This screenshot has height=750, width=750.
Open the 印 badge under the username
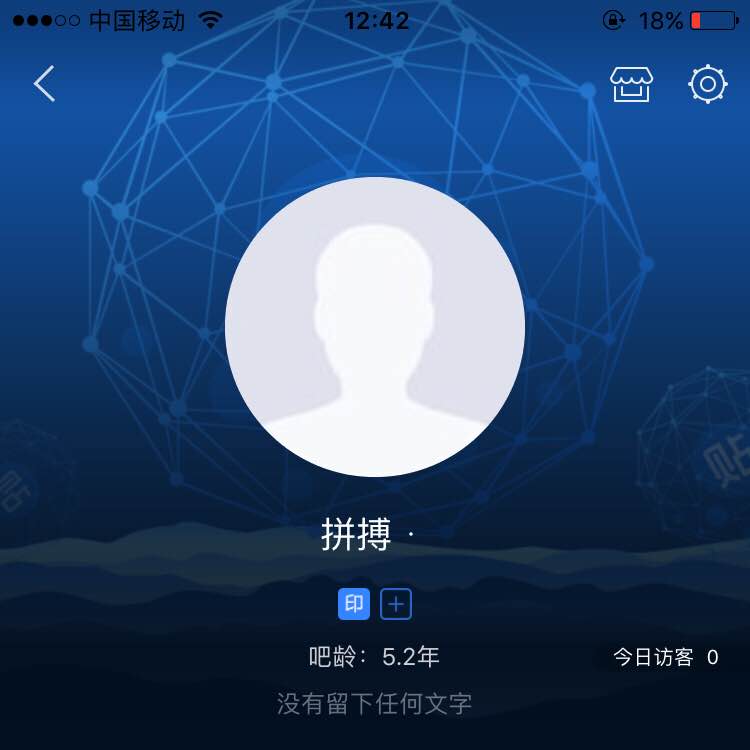point(354,604)
